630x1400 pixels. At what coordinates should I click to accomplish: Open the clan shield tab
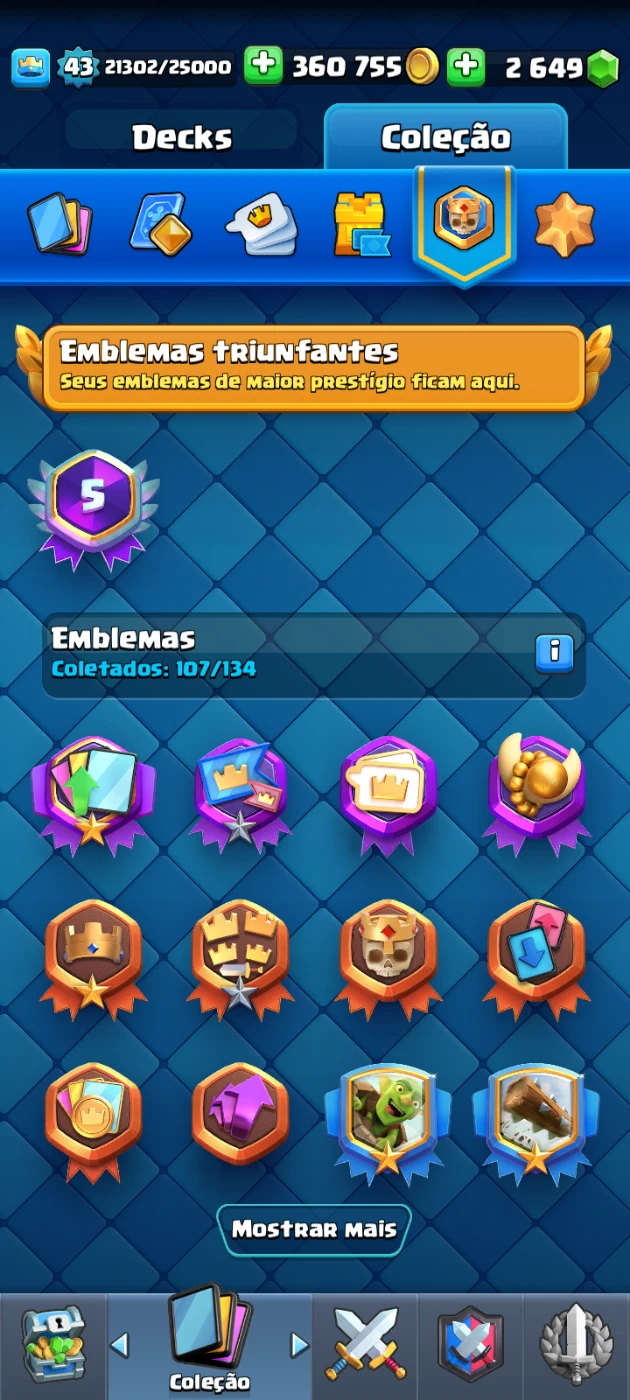470,1345
